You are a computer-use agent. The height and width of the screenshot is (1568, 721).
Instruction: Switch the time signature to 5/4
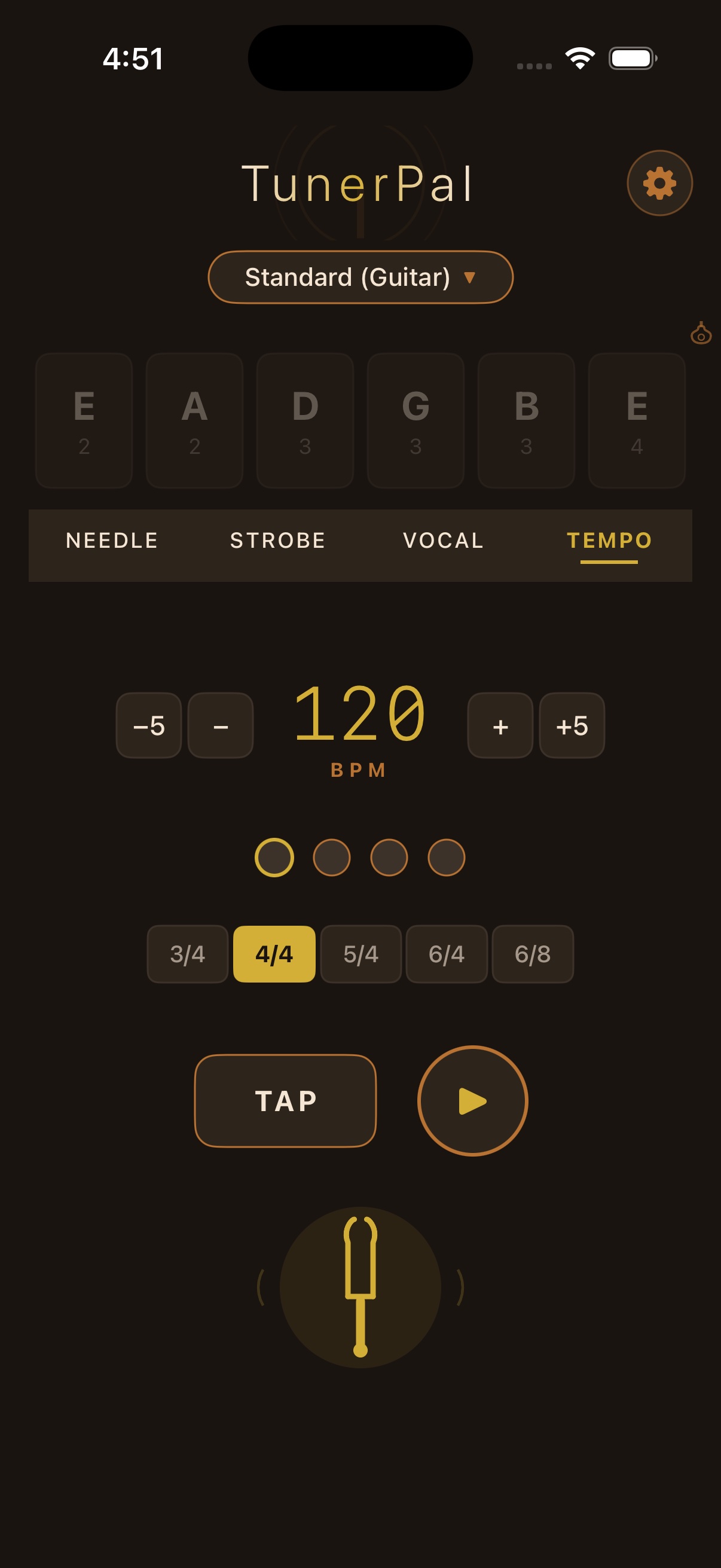pos(361,954)
